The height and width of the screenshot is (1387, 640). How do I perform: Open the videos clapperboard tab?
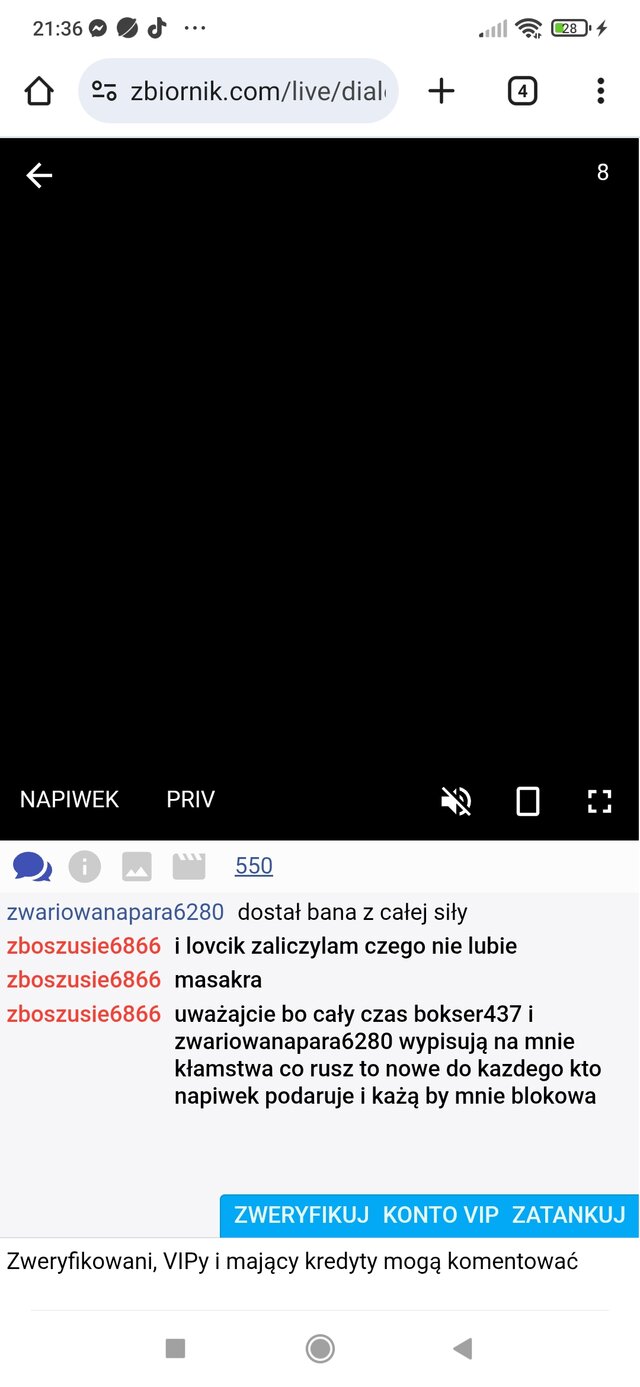pyautogui.click(x=188, y=866)
